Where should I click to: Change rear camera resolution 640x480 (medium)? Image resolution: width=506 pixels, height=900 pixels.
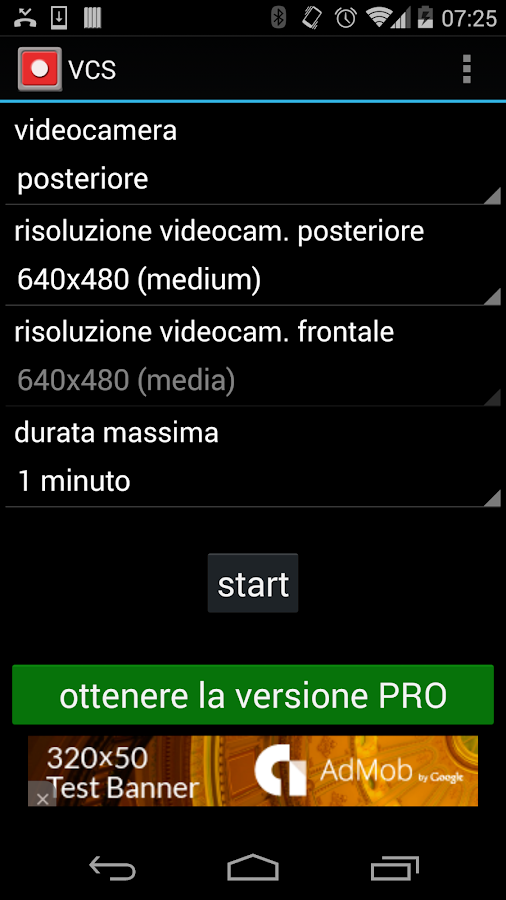(x=253, y=281)
